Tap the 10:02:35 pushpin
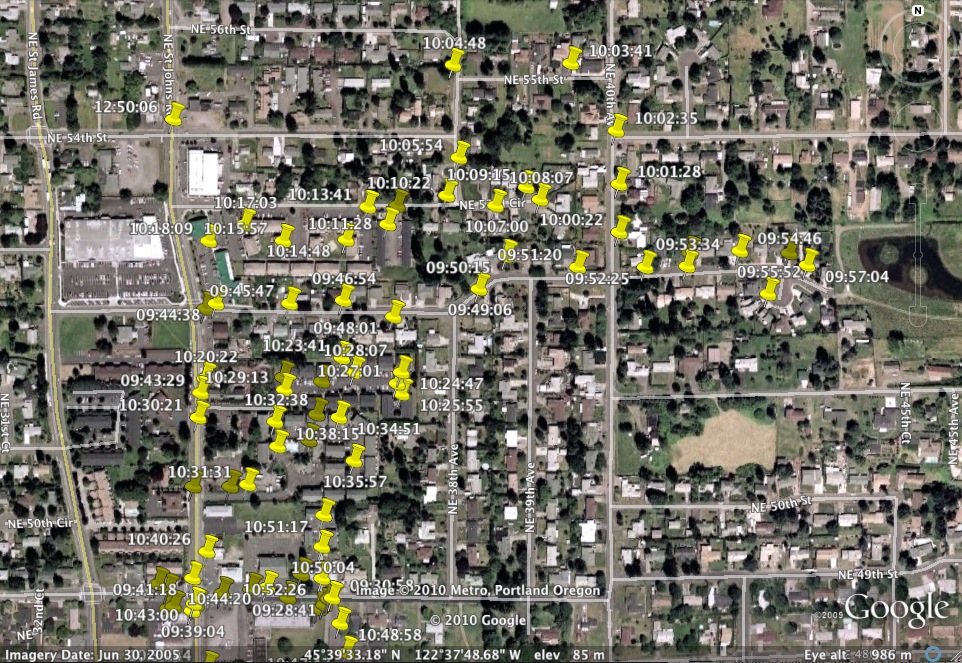This screenshot has width=962, height=663. pos(617,125)
